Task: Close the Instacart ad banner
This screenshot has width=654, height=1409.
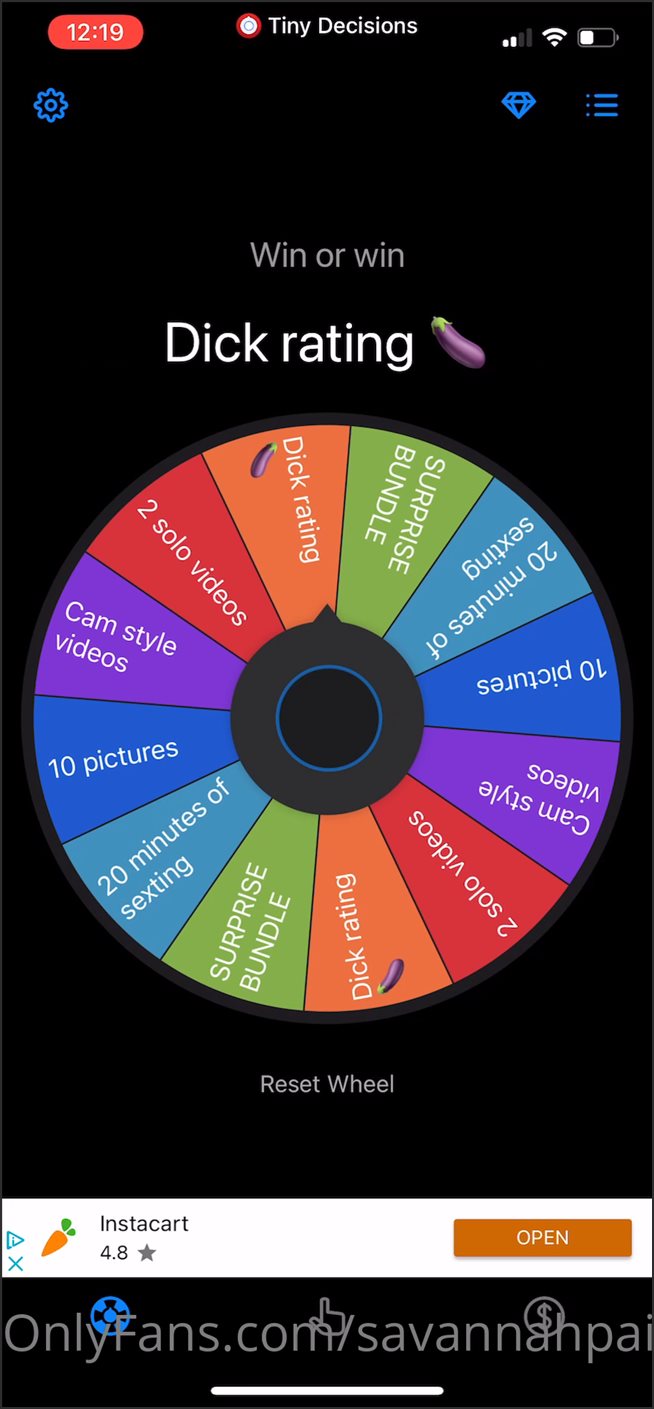Action: click(15, 1263)
